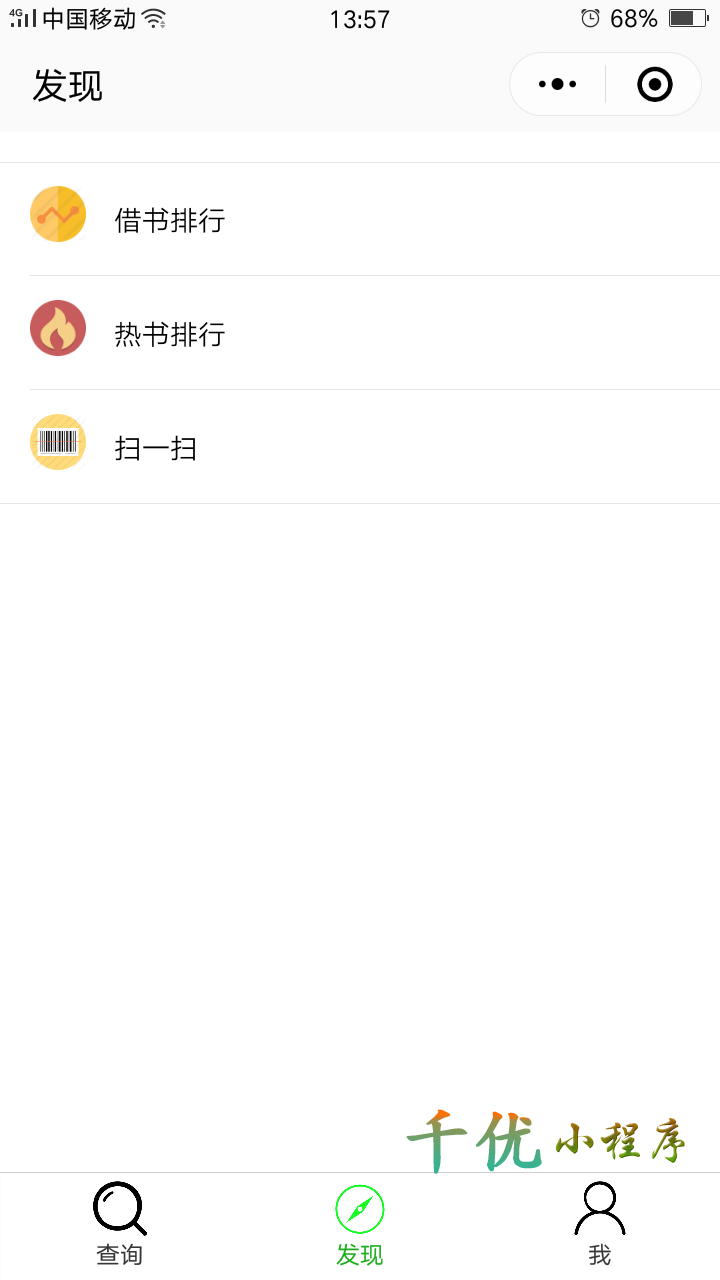This screenshot has width=720, height=1280.
Task: Select the 发现 discover tab
Action: [360, 1225]
